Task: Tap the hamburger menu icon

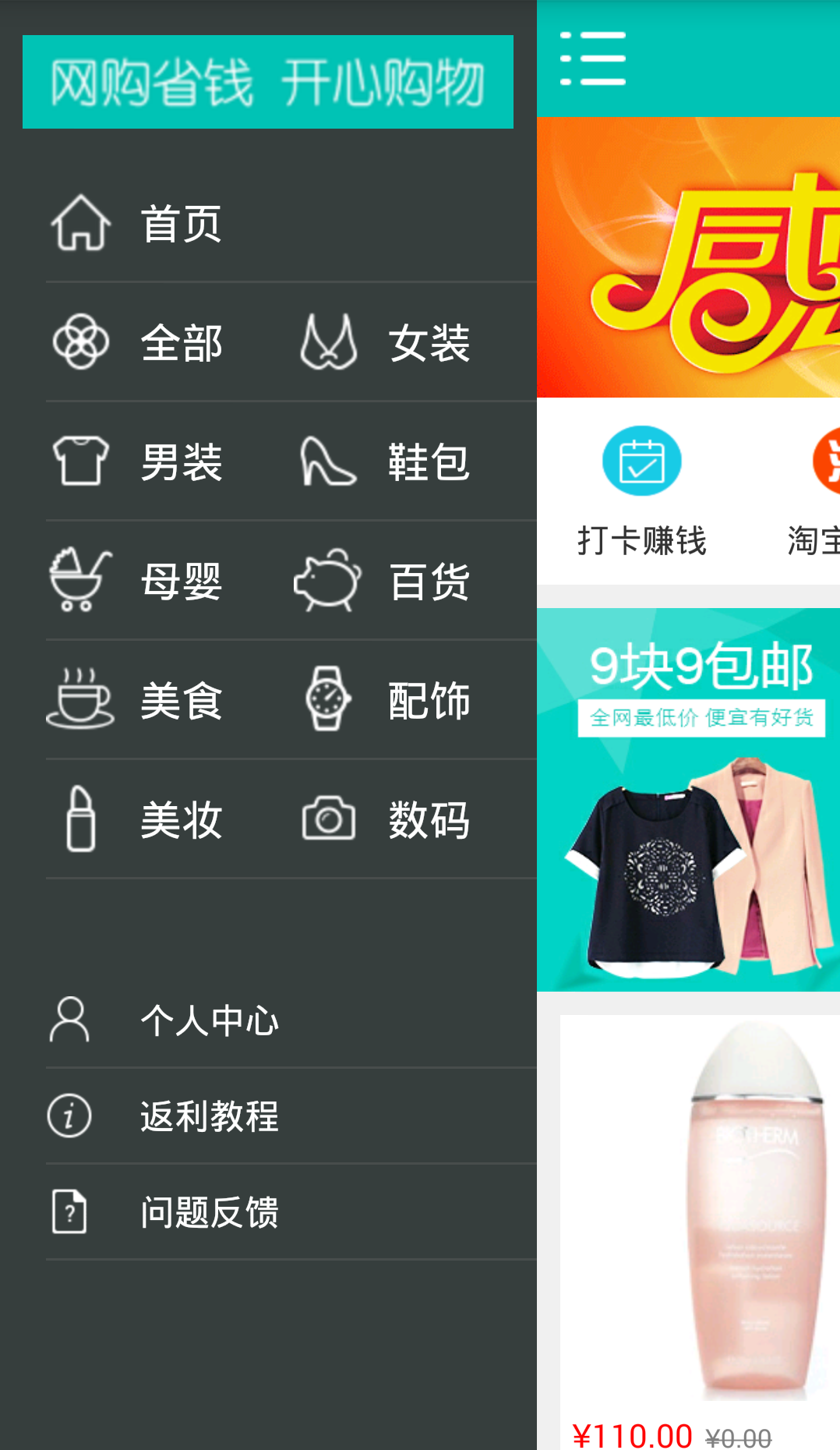Action: 593,58
